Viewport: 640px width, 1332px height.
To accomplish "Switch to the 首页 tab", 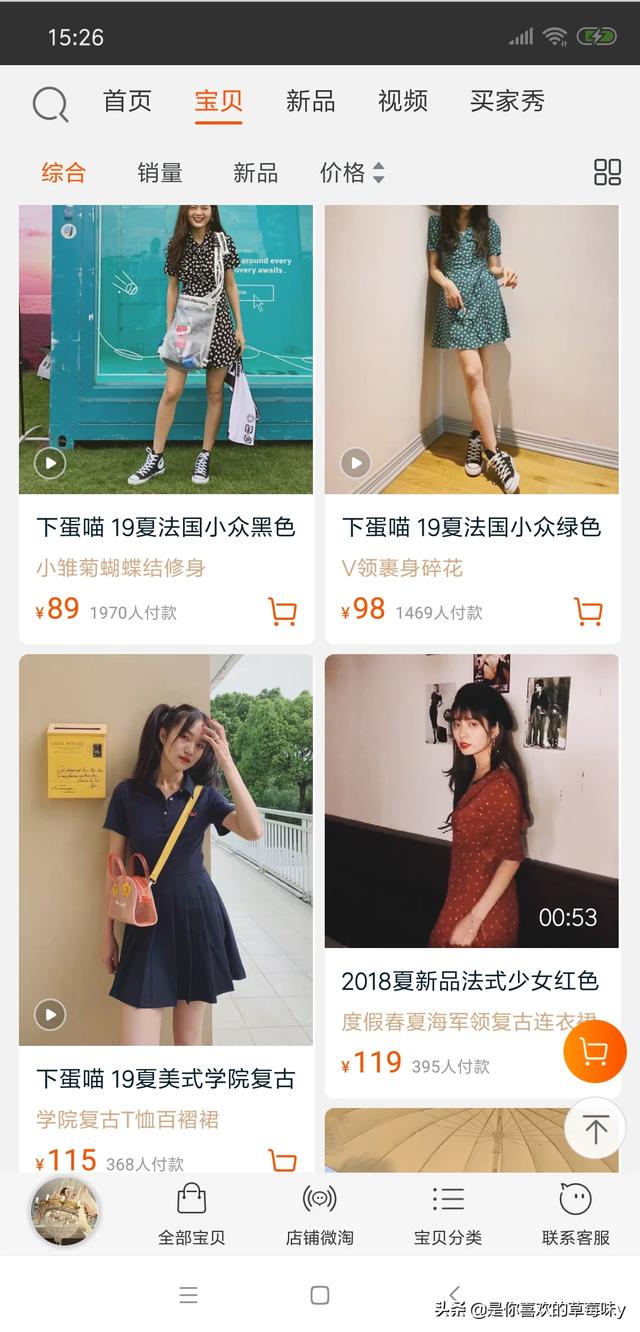I will 127,101.
